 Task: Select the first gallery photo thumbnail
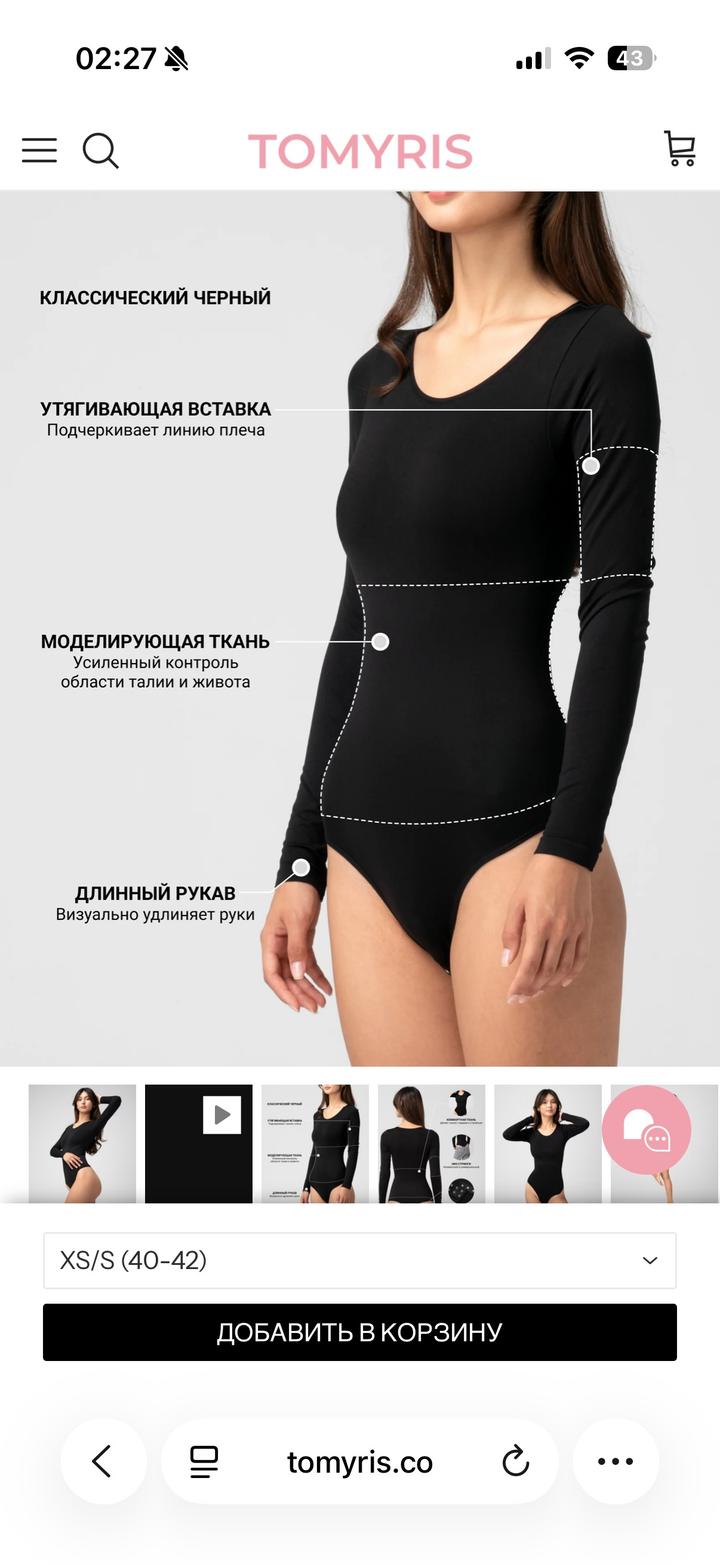82,1143
